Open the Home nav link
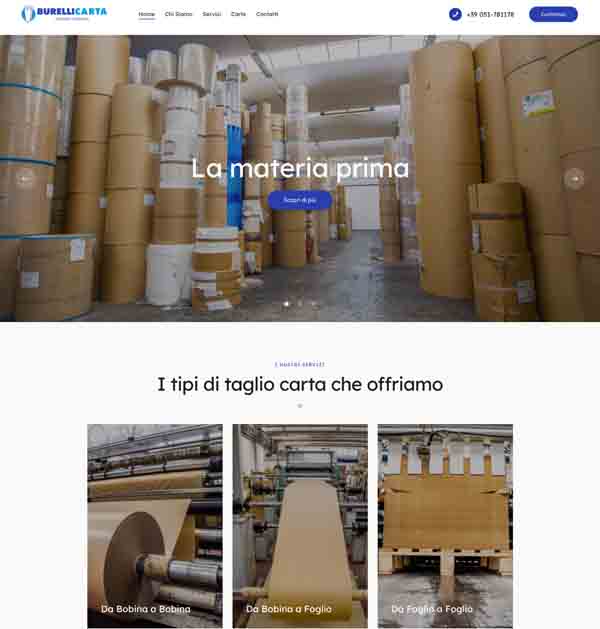 [x=147, y=14]
